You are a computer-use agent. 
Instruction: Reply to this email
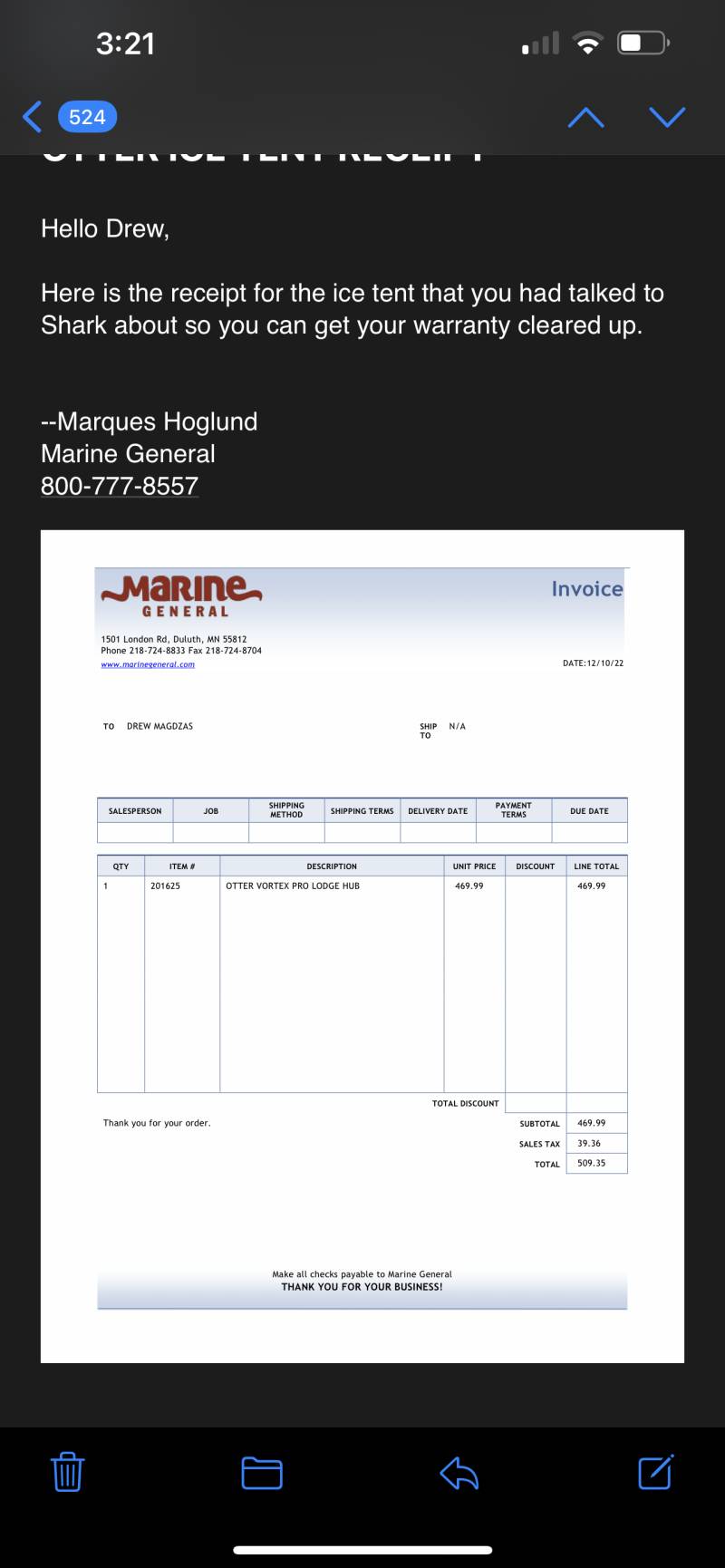point(459,1473)
